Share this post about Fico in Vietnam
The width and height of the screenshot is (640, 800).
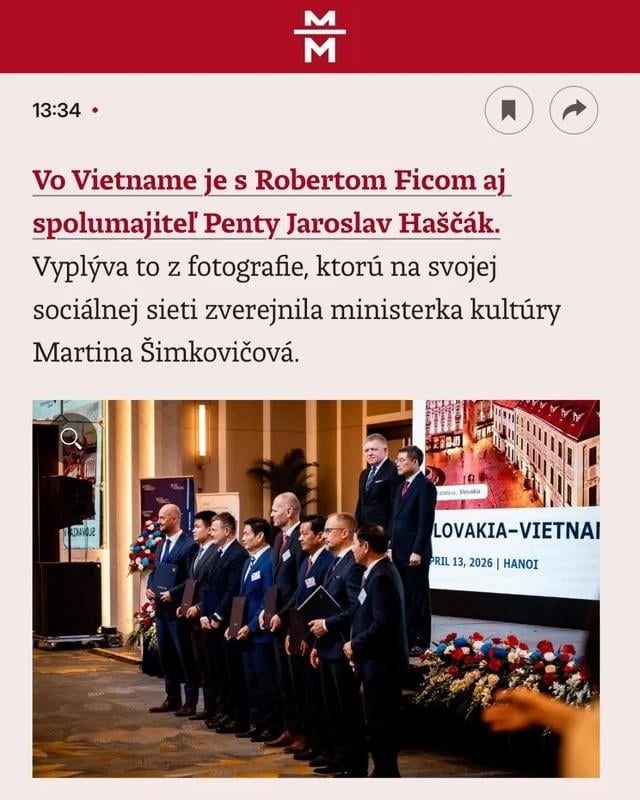point(573,111)
